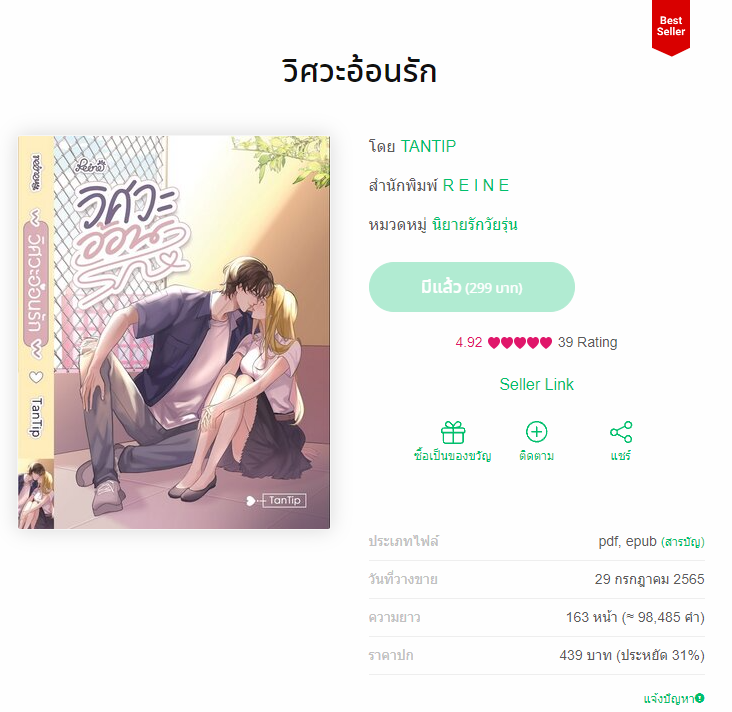Report a problem via แจ้งปัญหา
The width and height of the screenshot is (732, 712).
673,698
